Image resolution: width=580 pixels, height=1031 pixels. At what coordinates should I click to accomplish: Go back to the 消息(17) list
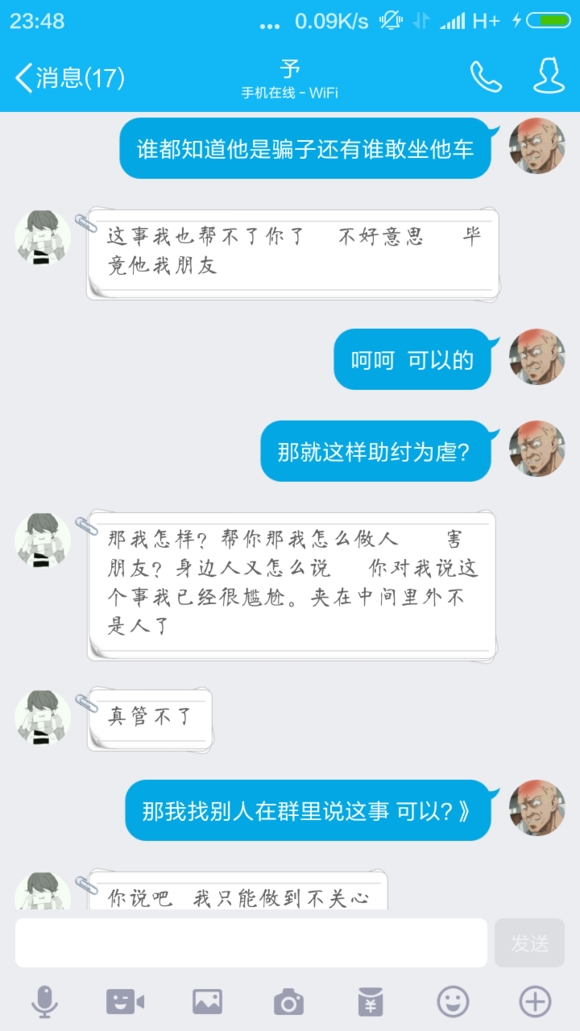(x=69, y=79)
